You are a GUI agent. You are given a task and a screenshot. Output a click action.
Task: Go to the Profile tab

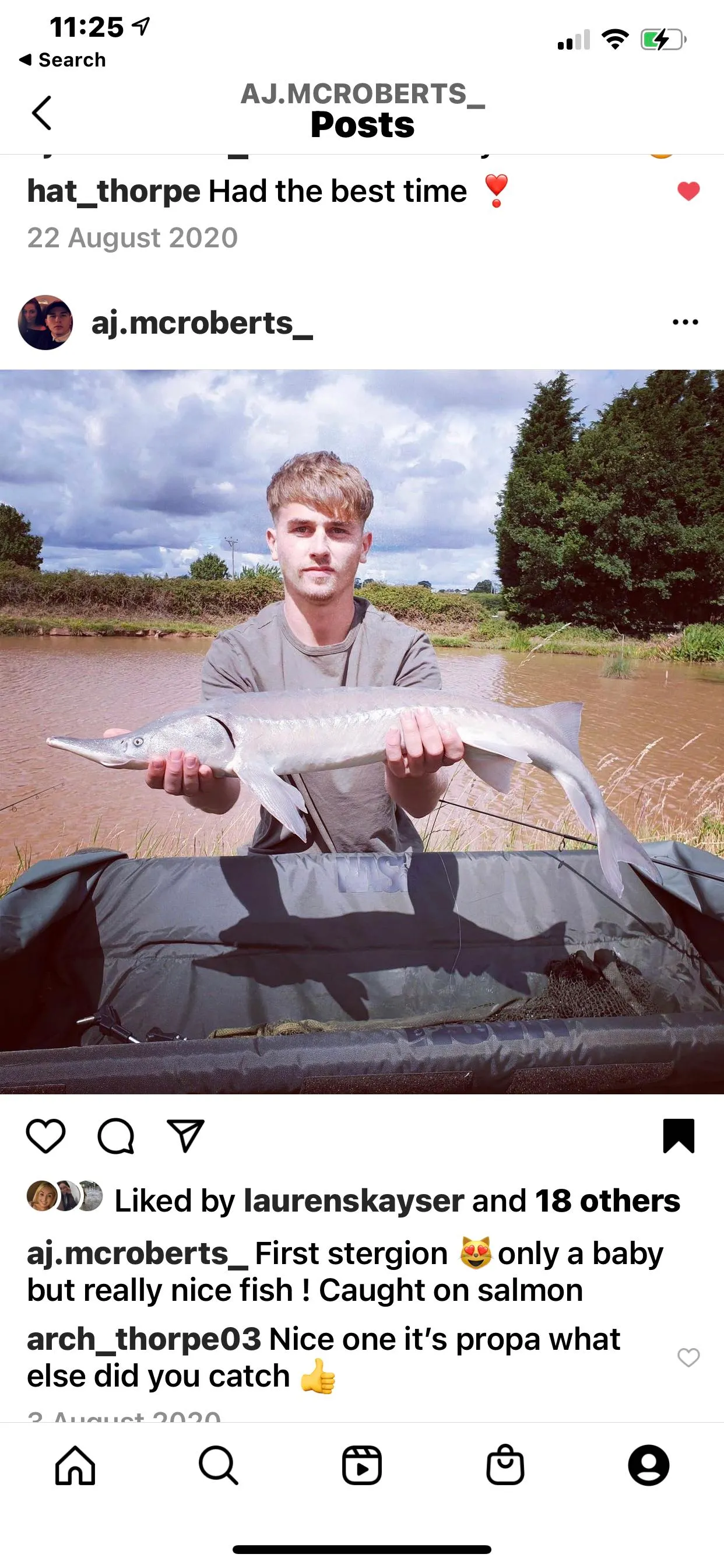649,1465
